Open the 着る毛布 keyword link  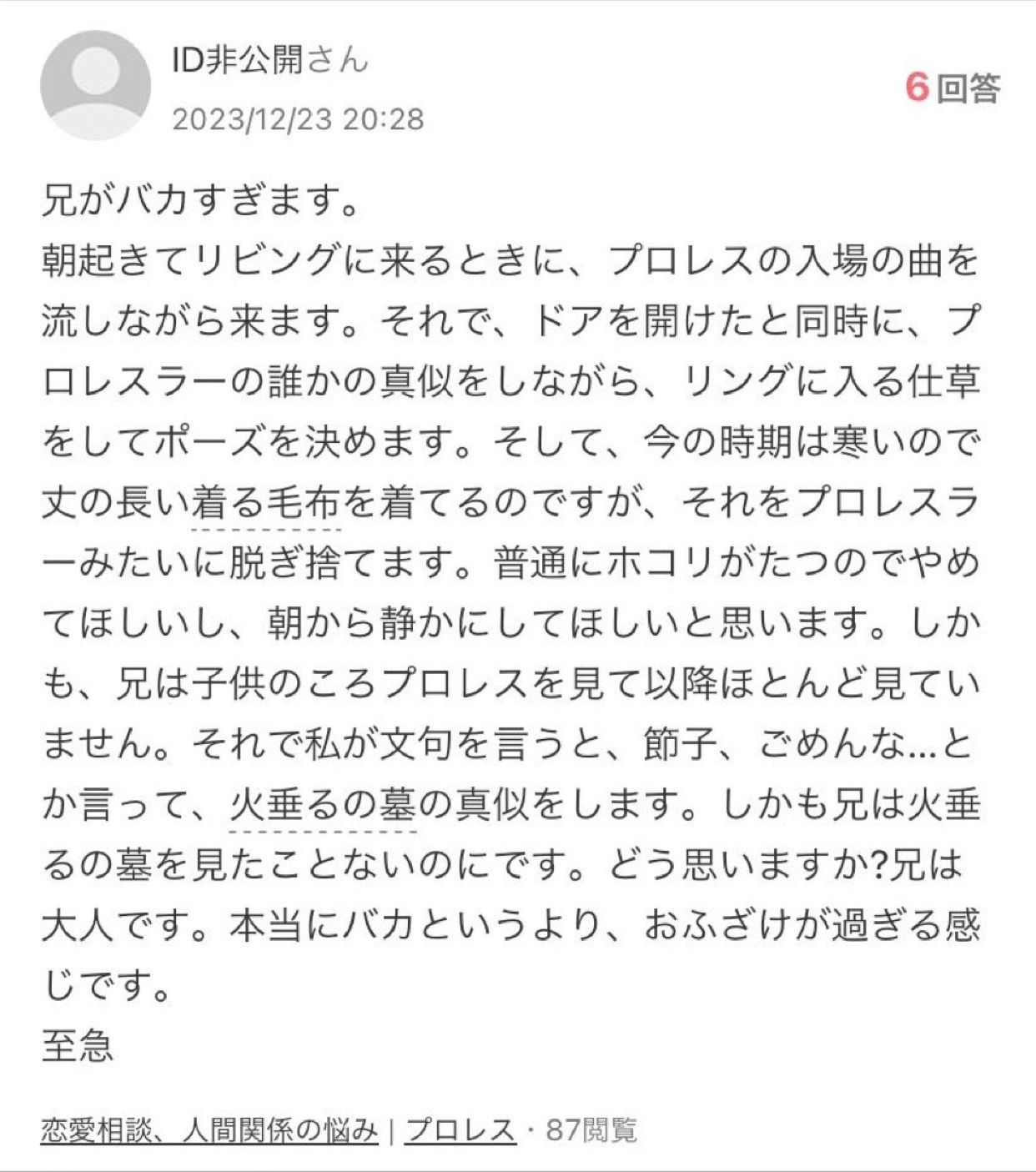[x=265, y=503]
